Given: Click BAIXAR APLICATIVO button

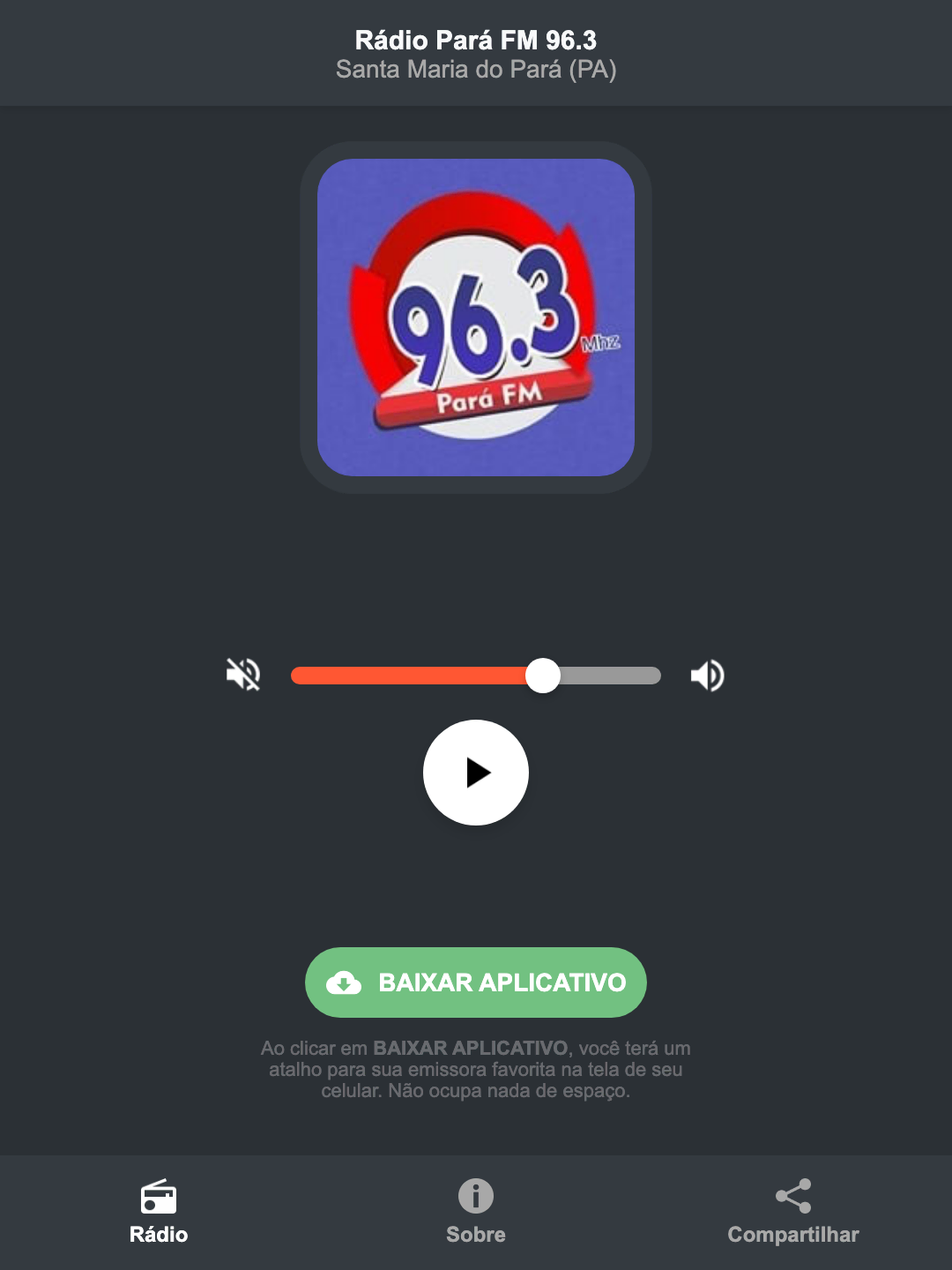Looking at the screenshot, I should (x=475, y=982).
